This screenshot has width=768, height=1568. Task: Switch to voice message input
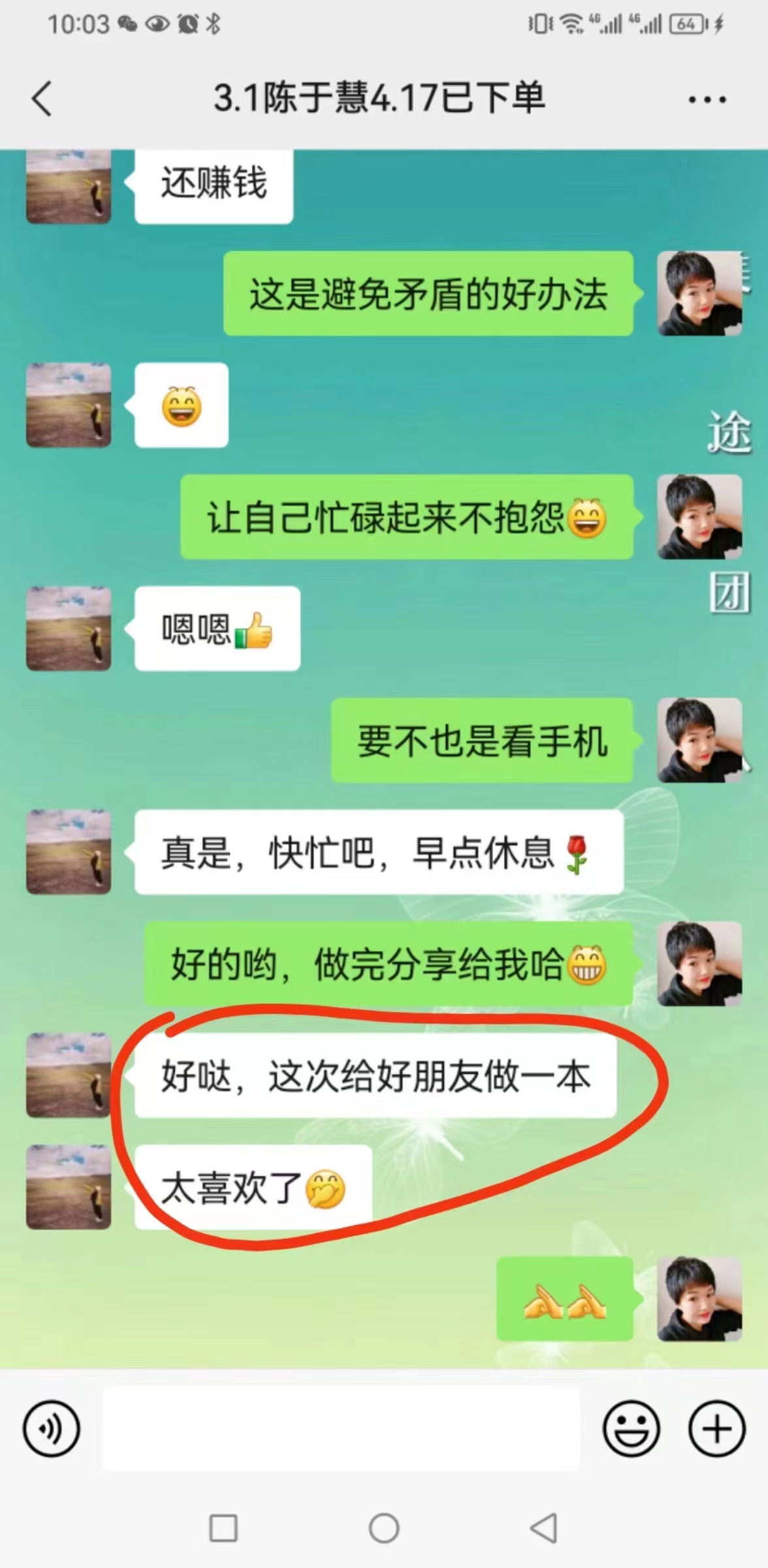click(52, 1429)
